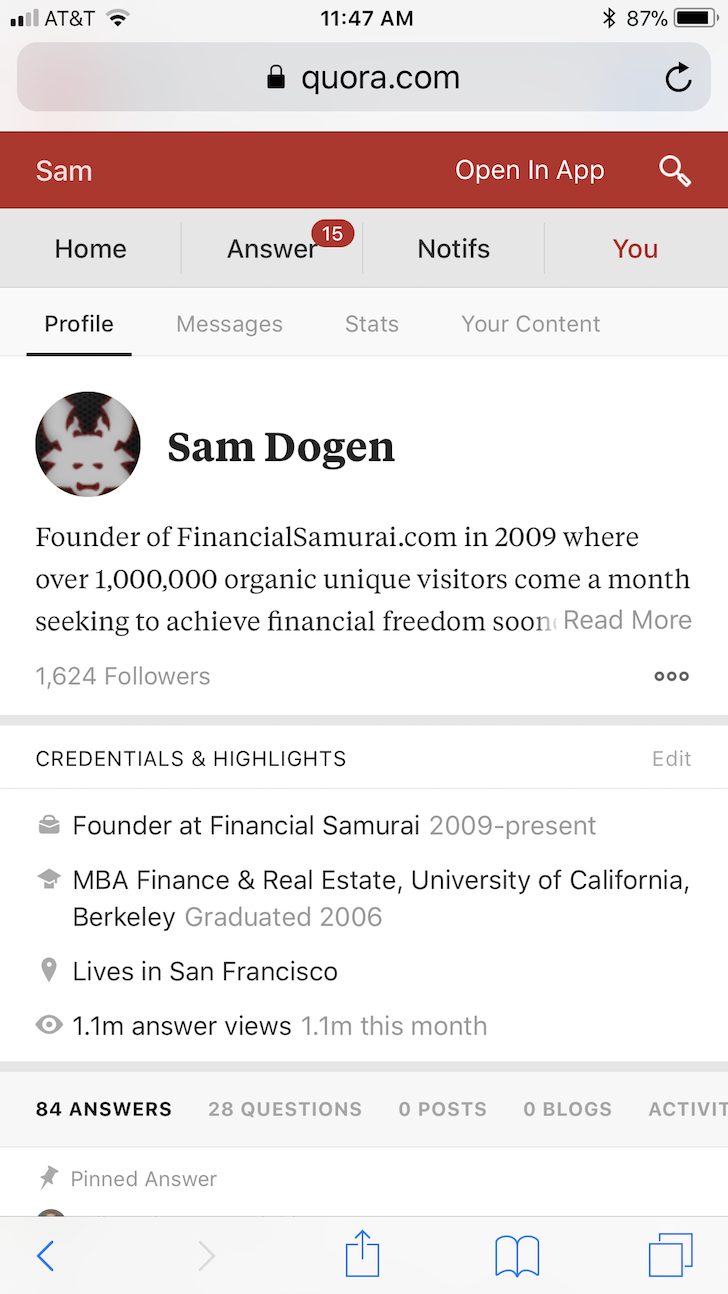View the 0 Posts section

(x=442, y=1109)
